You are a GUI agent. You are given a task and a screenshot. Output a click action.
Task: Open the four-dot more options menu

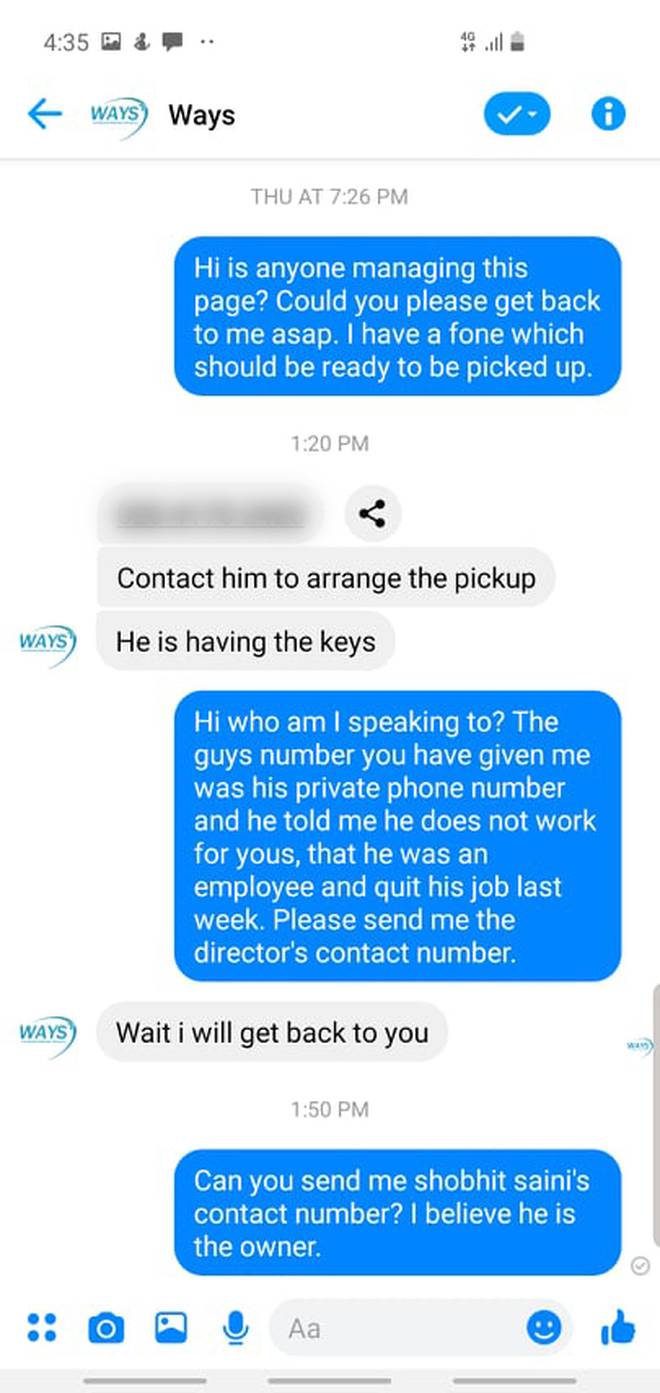pyautogui.click(x=41, y=1327)
